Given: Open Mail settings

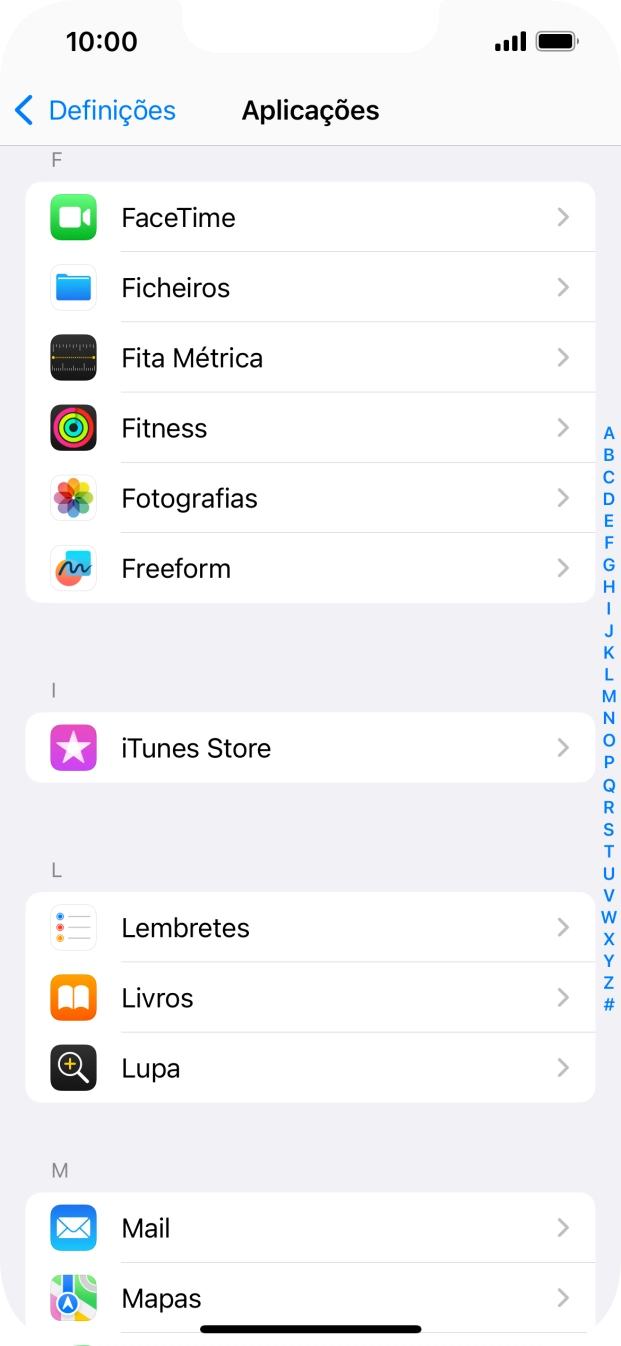Looking at the screenshot, I should click(310, 1228).
